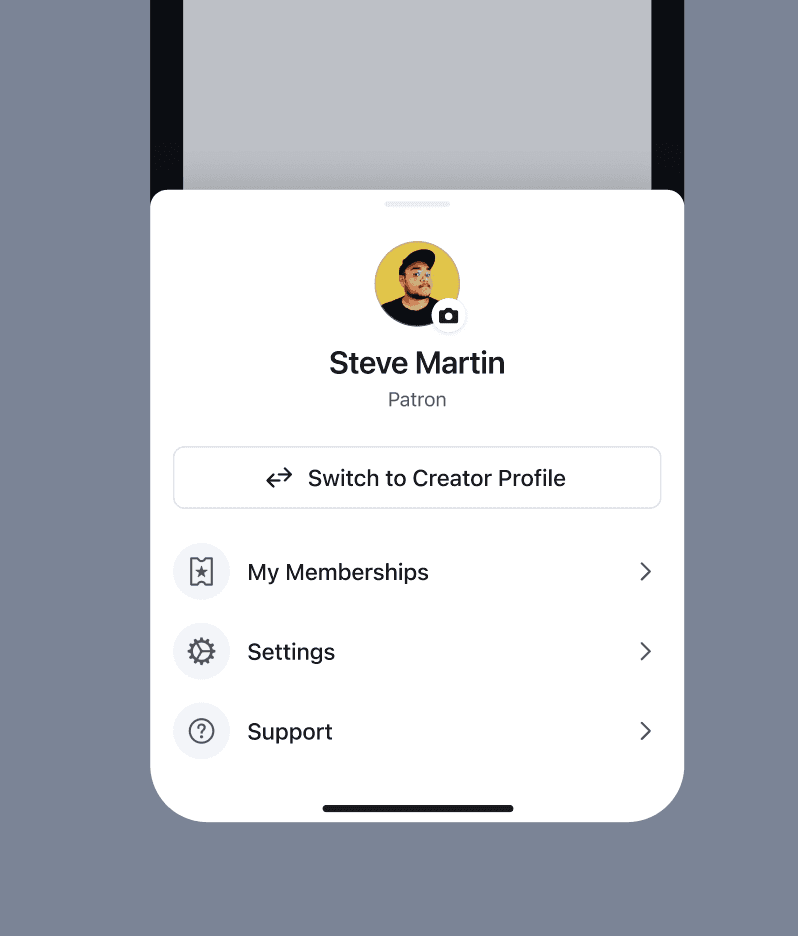The width and height of the screenshot is (798, 936).
Task: Click the Steve Martin name label
Action: coord(417,362)
